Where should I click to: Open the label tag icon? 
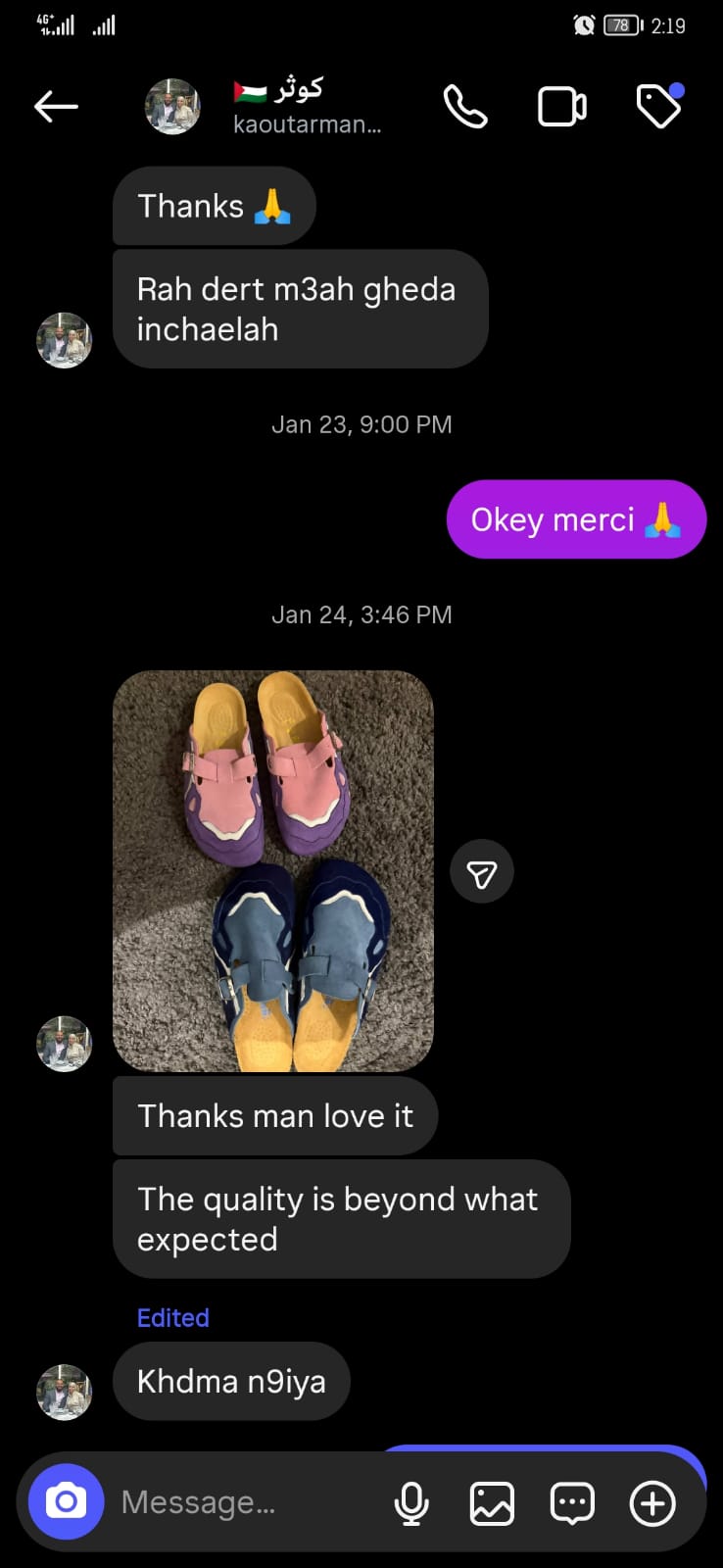(659, 106)
